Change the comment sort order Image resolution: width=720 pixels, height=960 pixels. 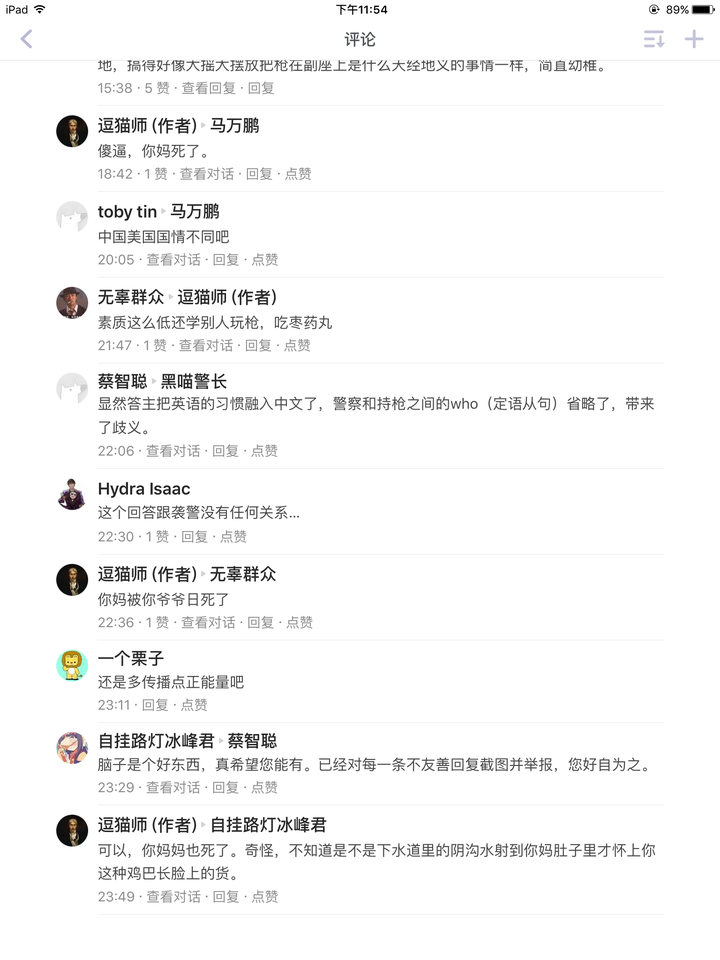[x=653, y=39]
